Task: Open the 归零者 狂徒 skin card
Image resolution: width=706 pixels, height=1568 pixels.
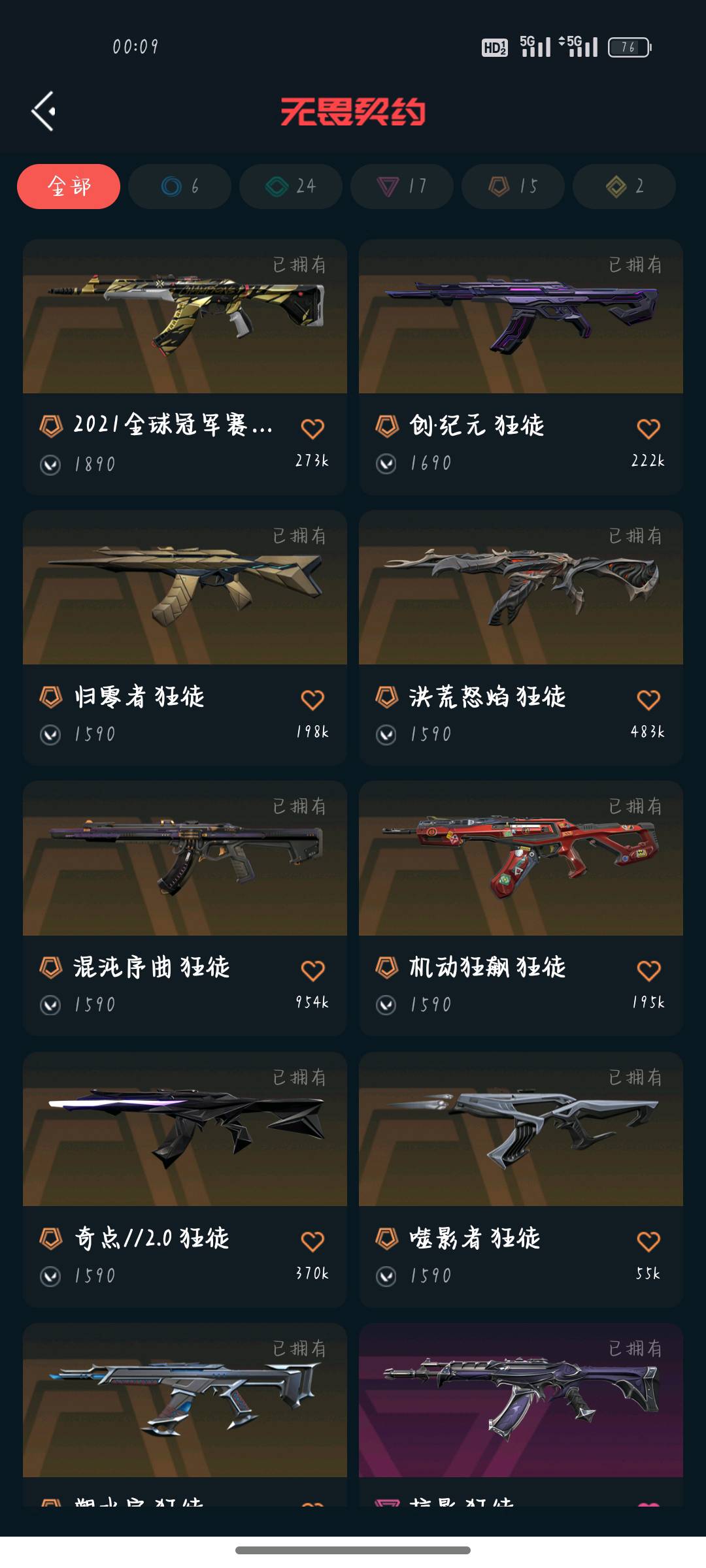Action: (x=185, y=588)
